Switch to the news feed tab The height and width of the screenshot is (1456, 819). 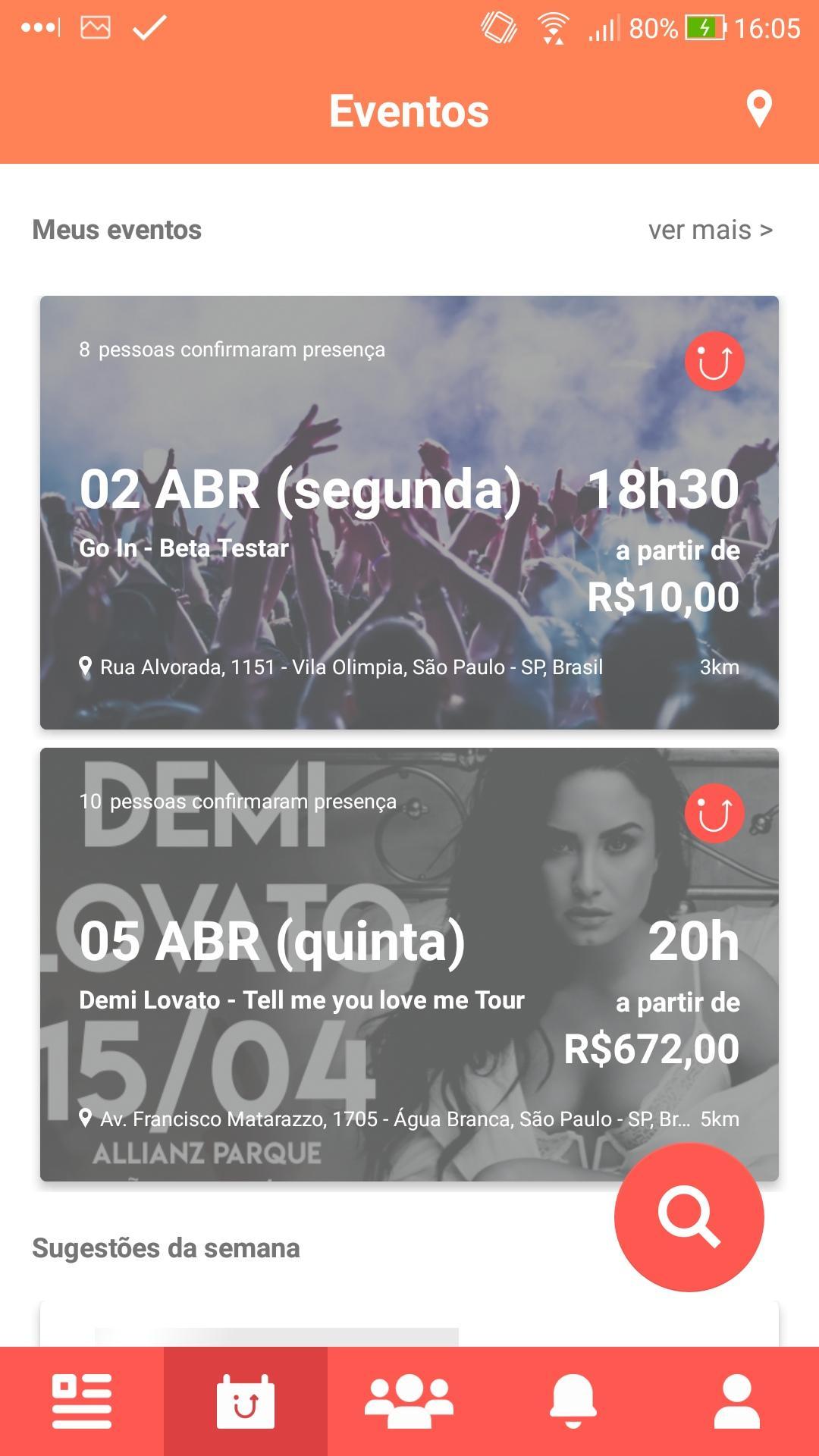(x=82, y=1401)
